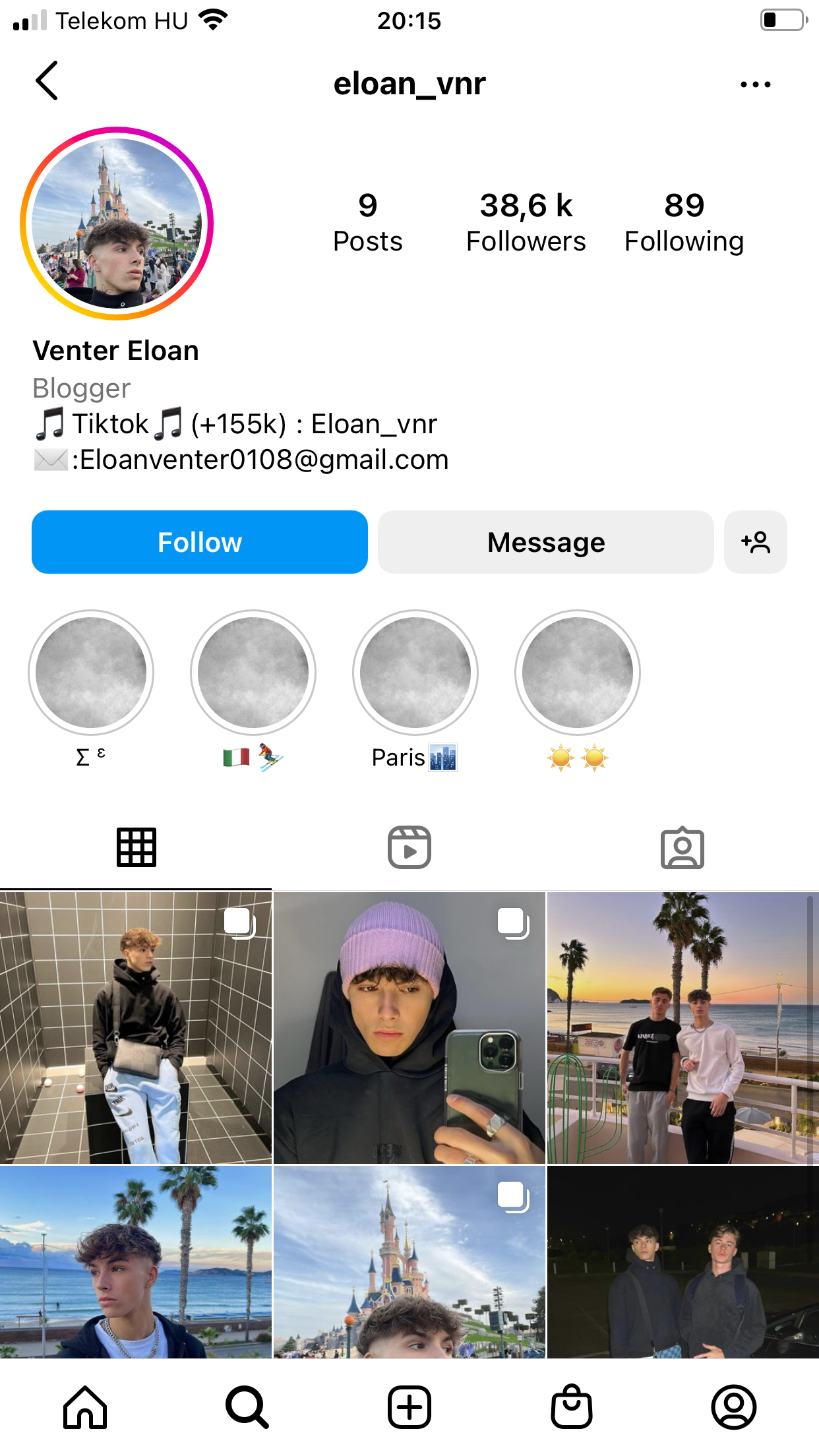The image size is (819, 1456).
Task: Open the 38,6 k Followers list
Action: coord(526,223)
